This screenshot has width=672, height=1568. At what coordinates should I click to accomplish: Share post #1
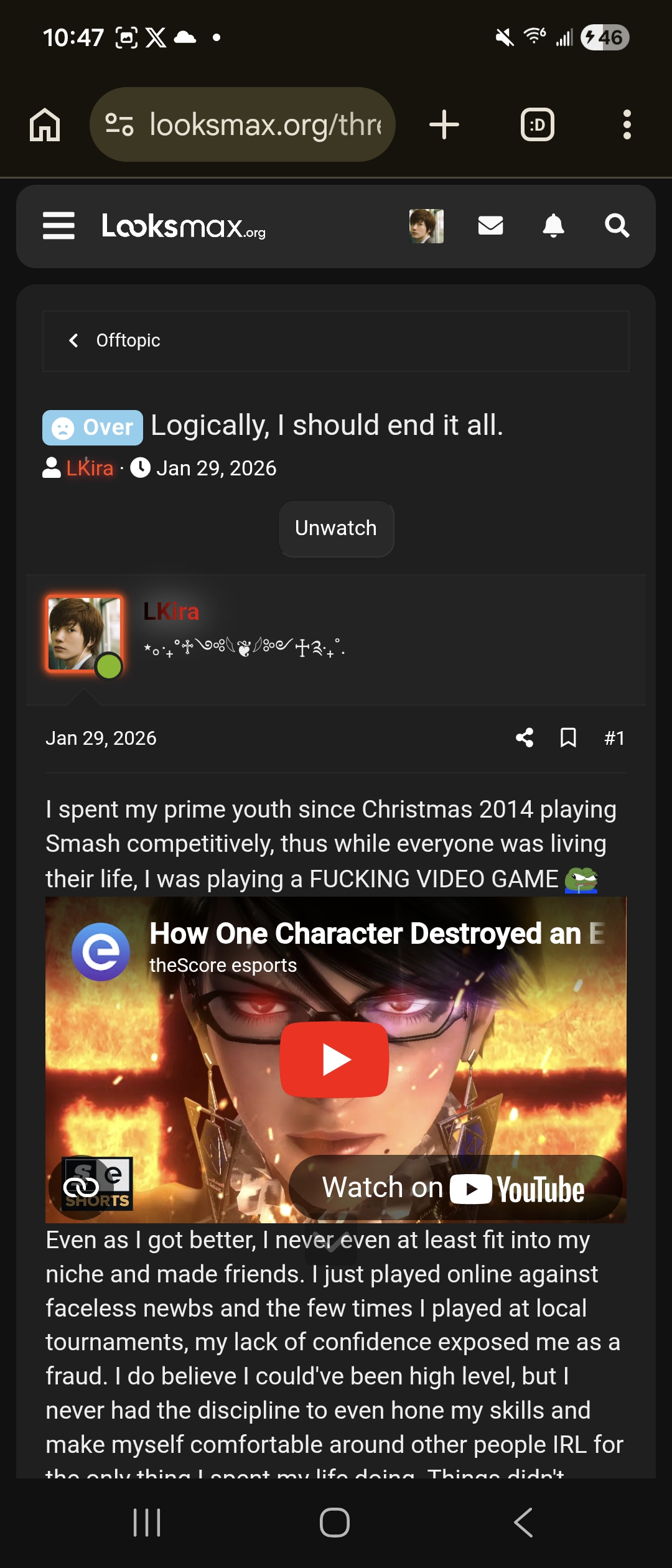[x=525, y=738]
